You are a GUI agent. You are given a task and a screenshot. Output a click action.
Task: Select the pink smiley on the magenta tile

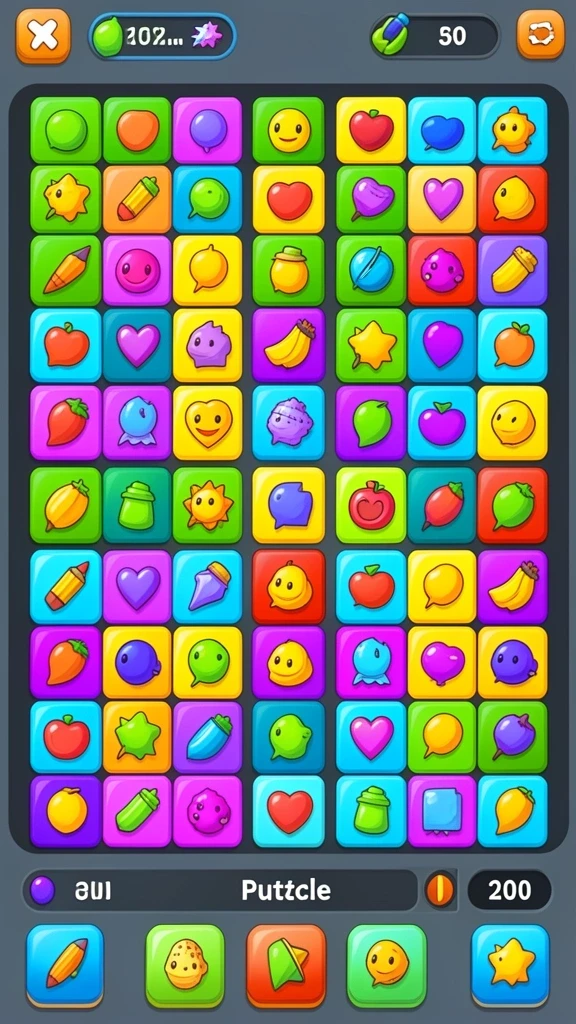[x=137, y=271]
